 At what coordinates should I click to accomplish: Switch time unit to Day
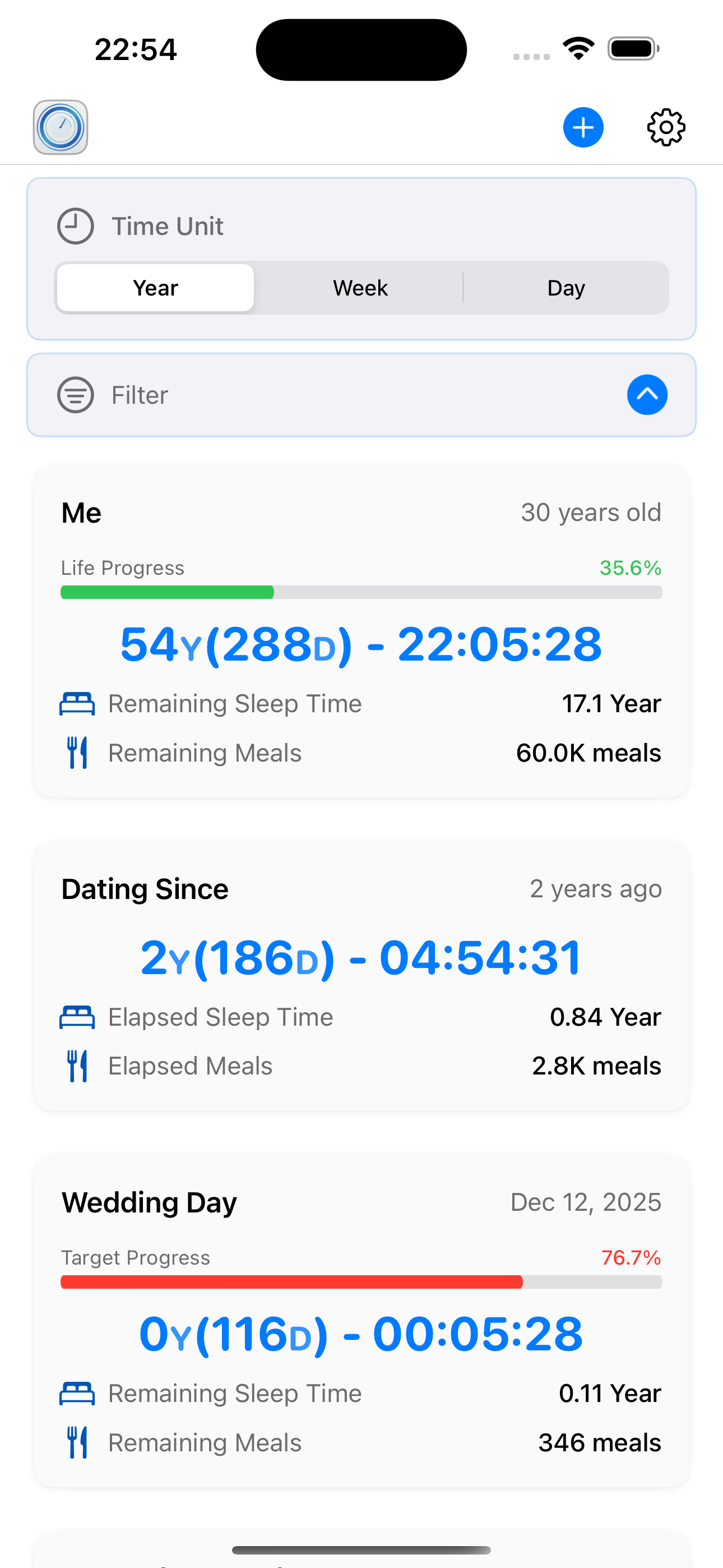566,288
